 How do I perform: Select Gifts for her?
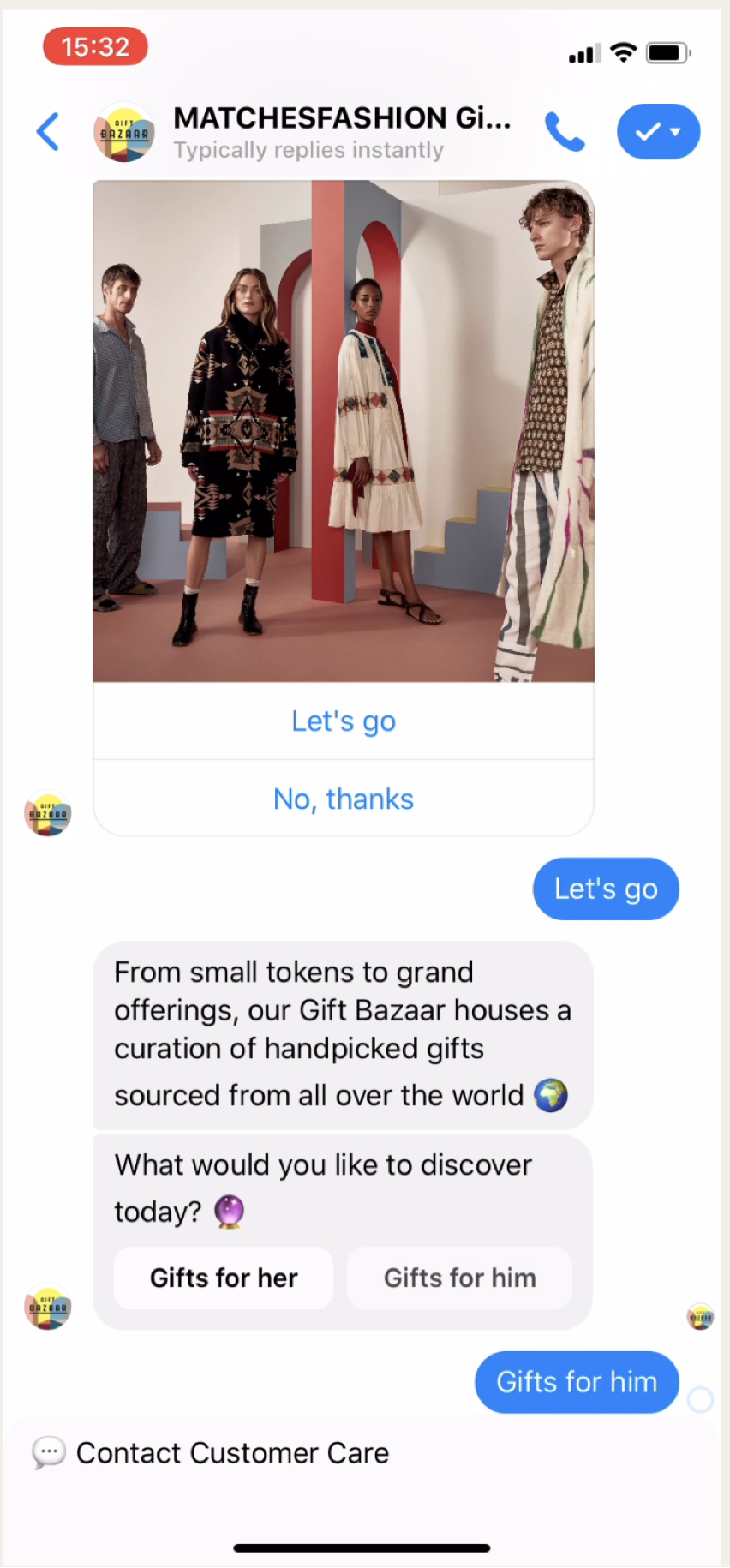pyautogui.click(x=224, y=1278)
